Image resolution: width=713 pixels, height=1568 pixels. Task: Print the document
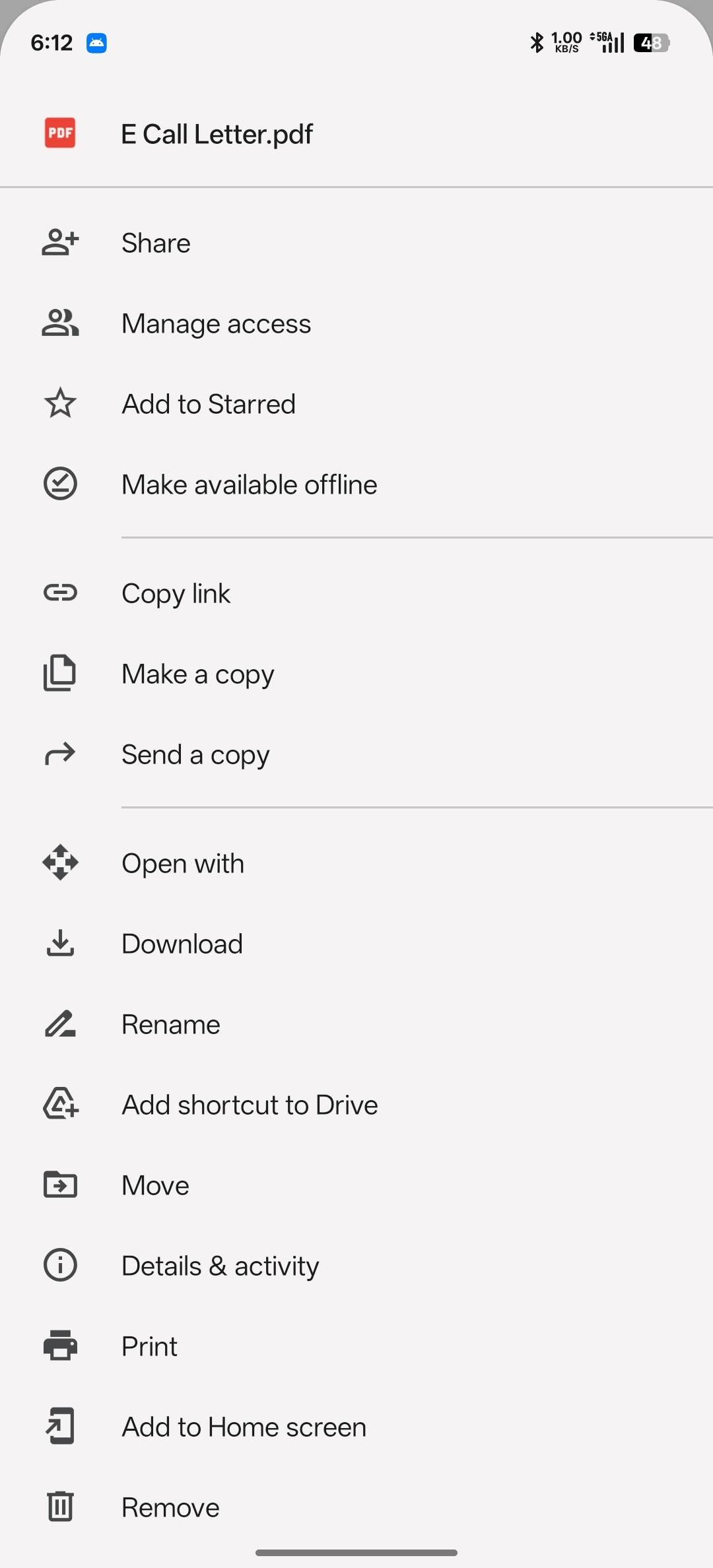[x=149, y=1347]
